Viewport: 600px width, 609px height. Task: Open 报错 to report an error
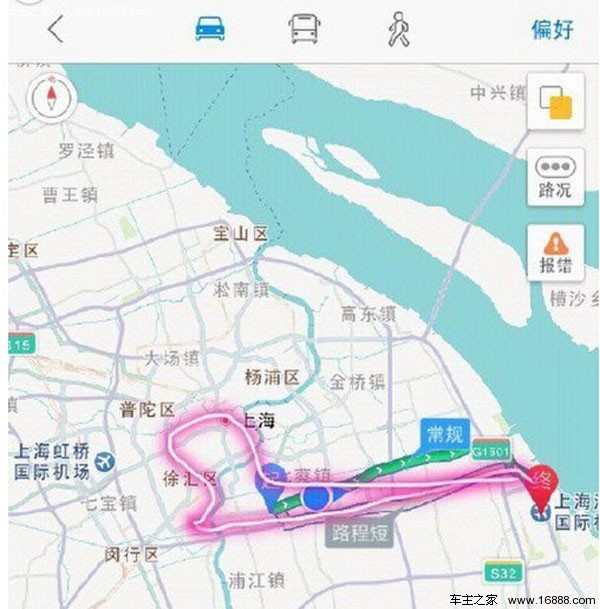point(555,252)
